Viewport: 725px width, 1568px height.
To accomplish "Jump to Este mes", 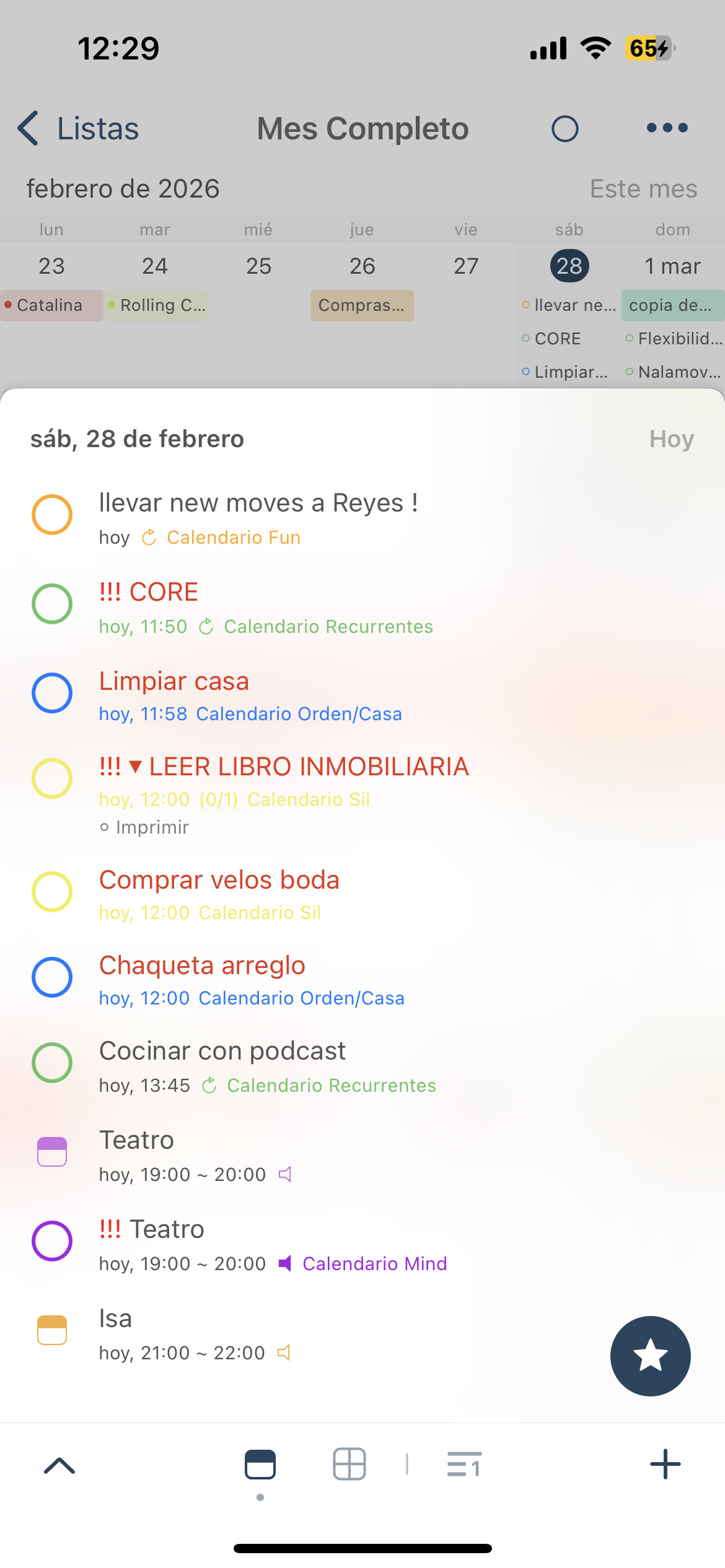I will 643,189.
